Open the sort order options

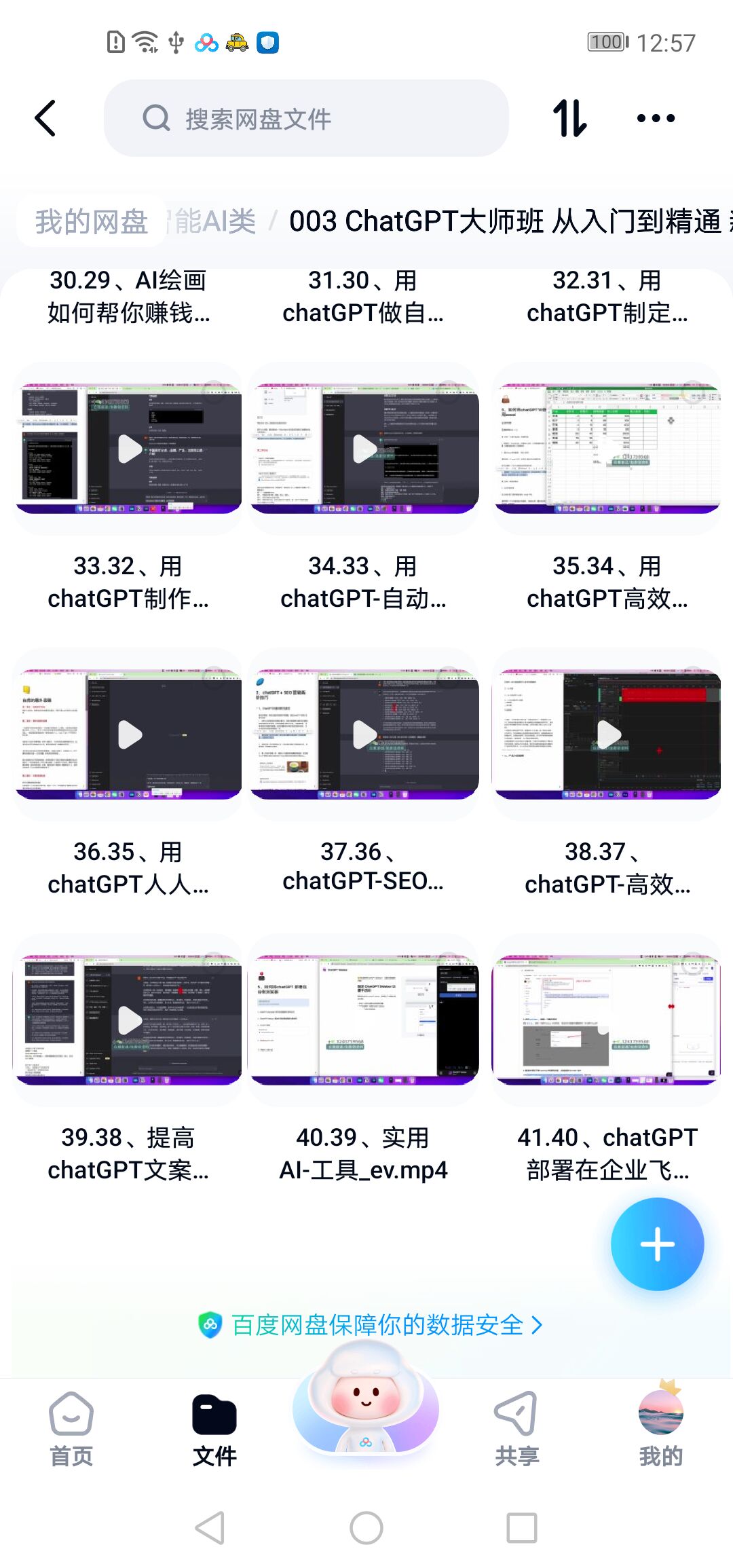[x=569, y=119]
